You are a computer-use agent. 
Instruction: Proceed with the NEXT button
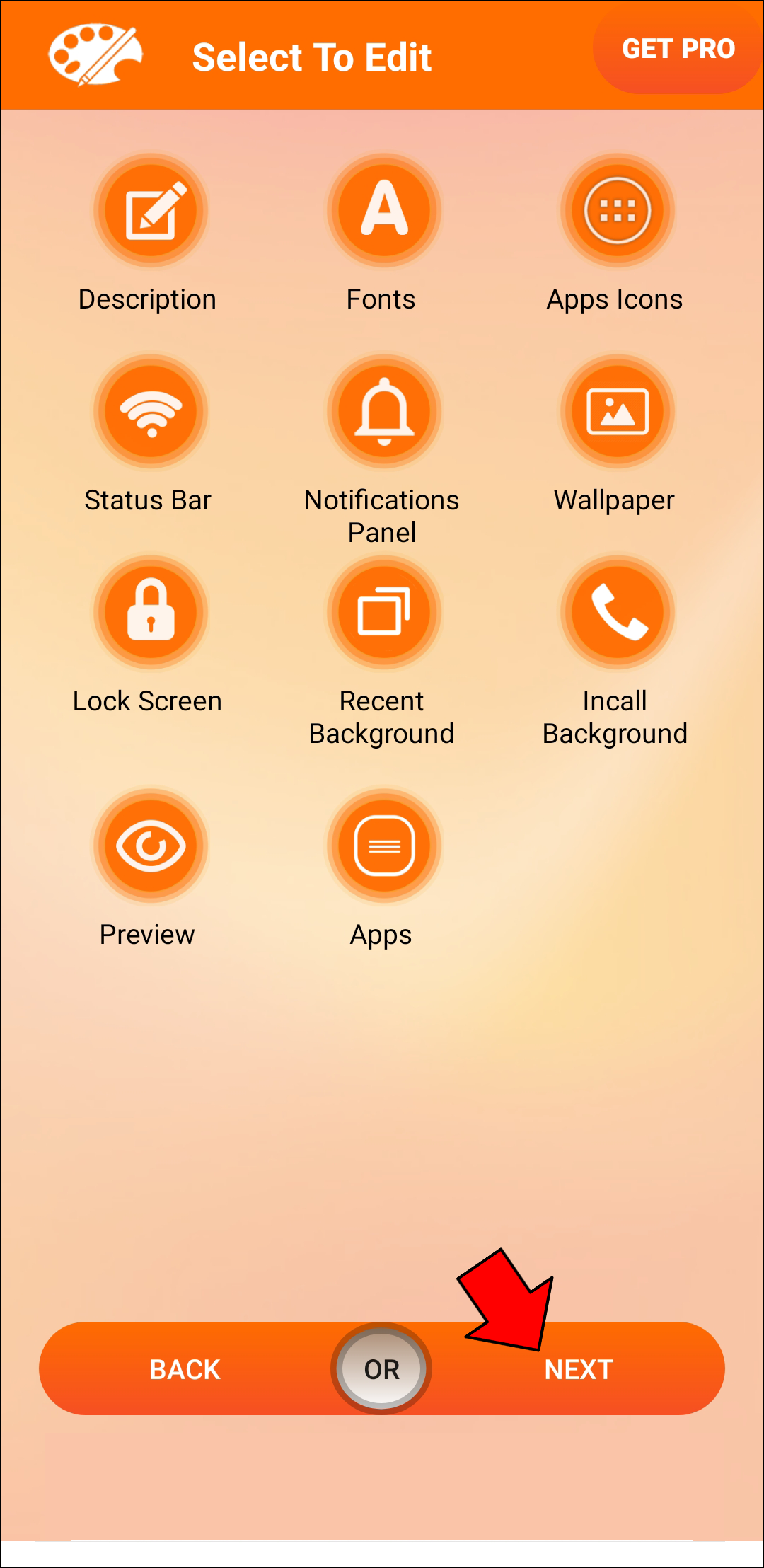point(579,1369)
